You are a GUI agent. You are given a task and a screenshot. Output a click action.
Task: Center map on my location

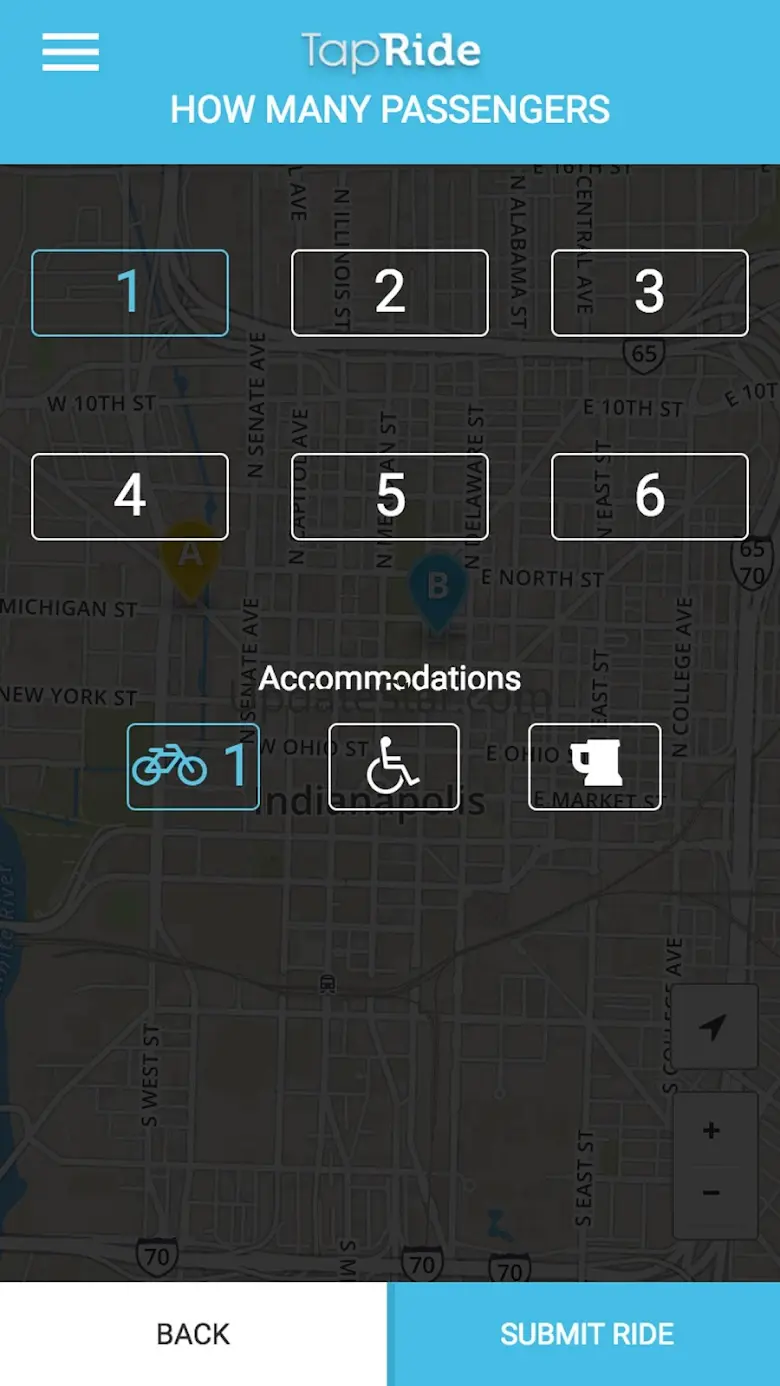tap(714, 1027)
